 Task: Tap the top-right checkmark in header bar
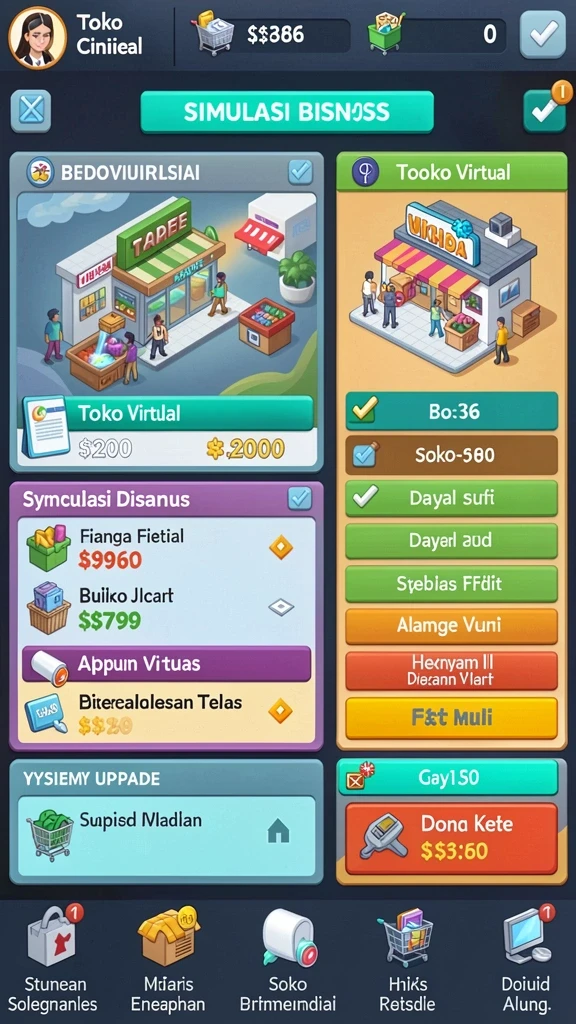click(x=543, y=33)
